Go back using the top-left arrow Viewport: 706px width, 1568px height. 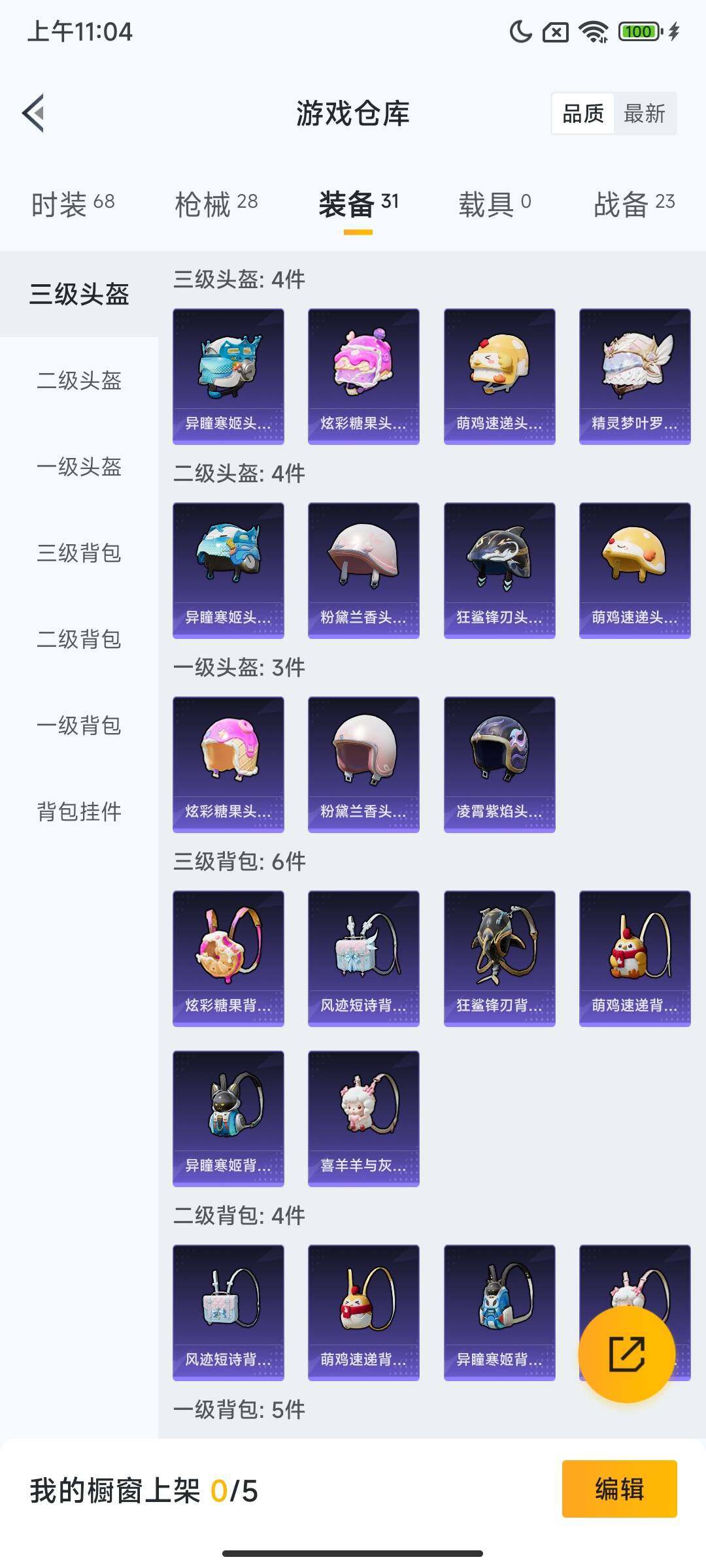click(x=34, y=113)
